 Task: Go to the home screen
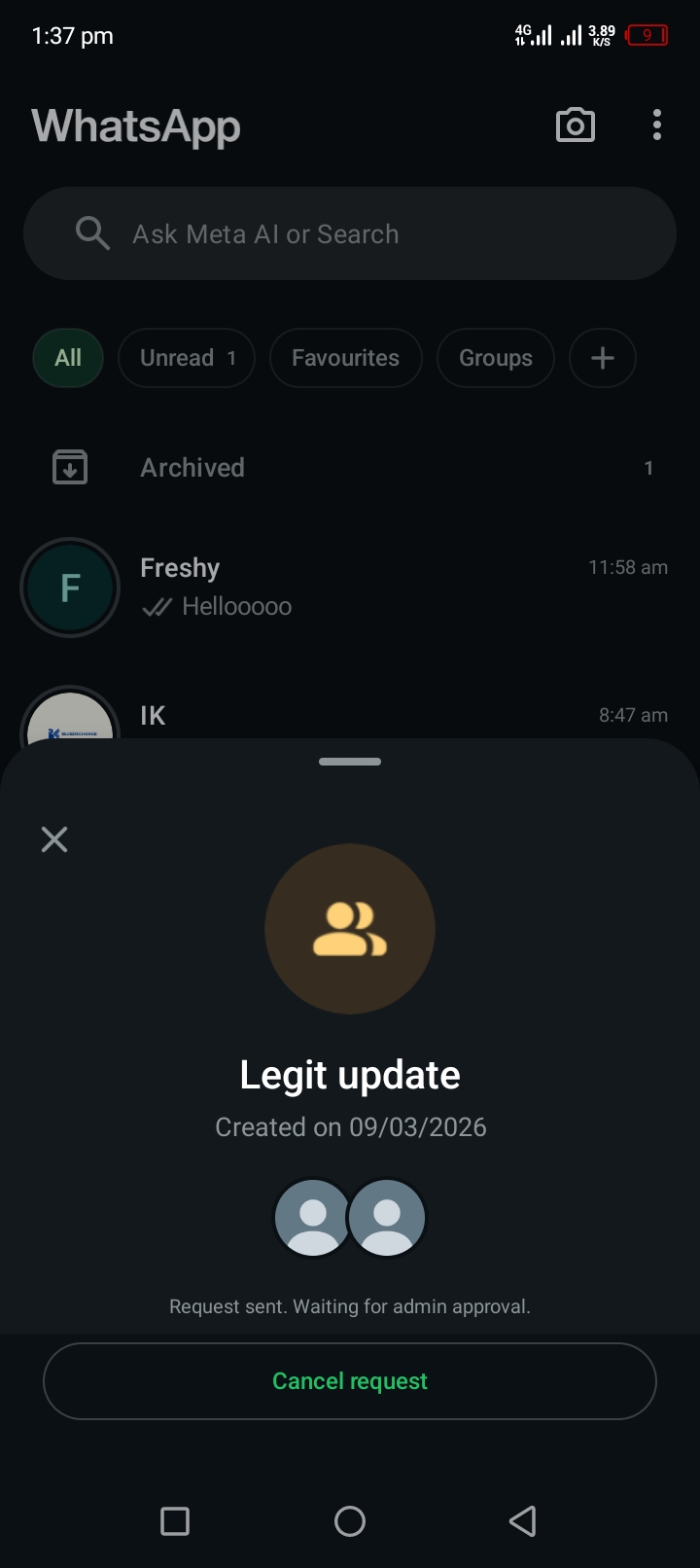pos(350,1521)
